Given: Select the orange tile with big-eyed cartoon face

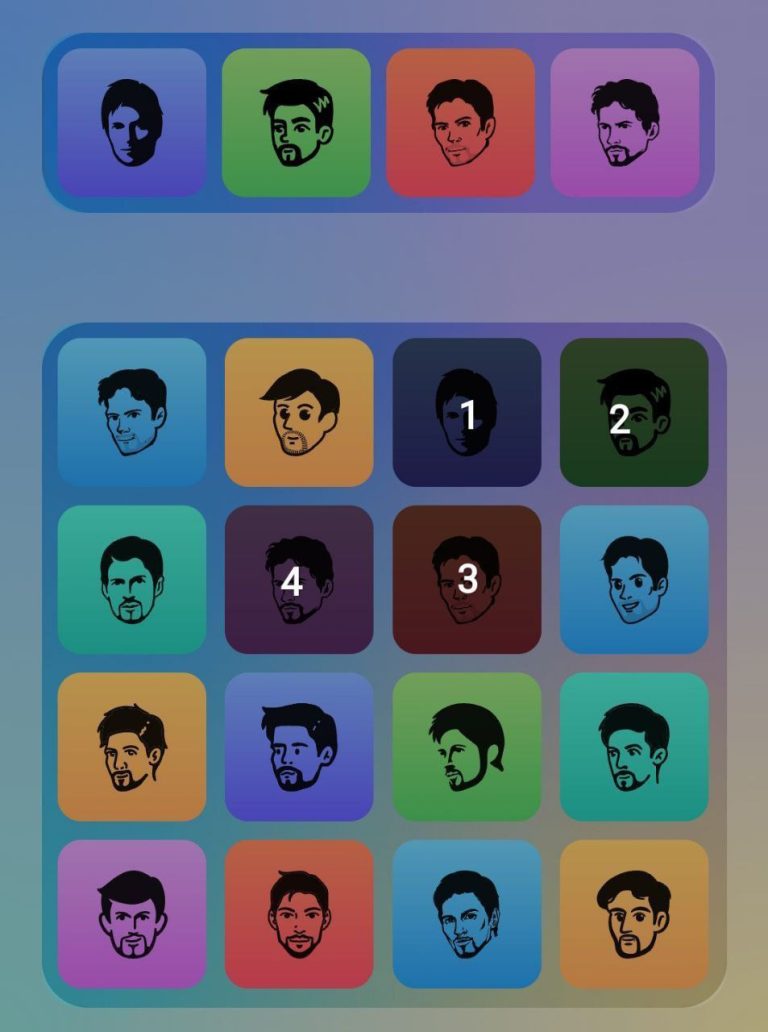Looking at the screenshot, I should pyautogui.click(x=299, y=412).
